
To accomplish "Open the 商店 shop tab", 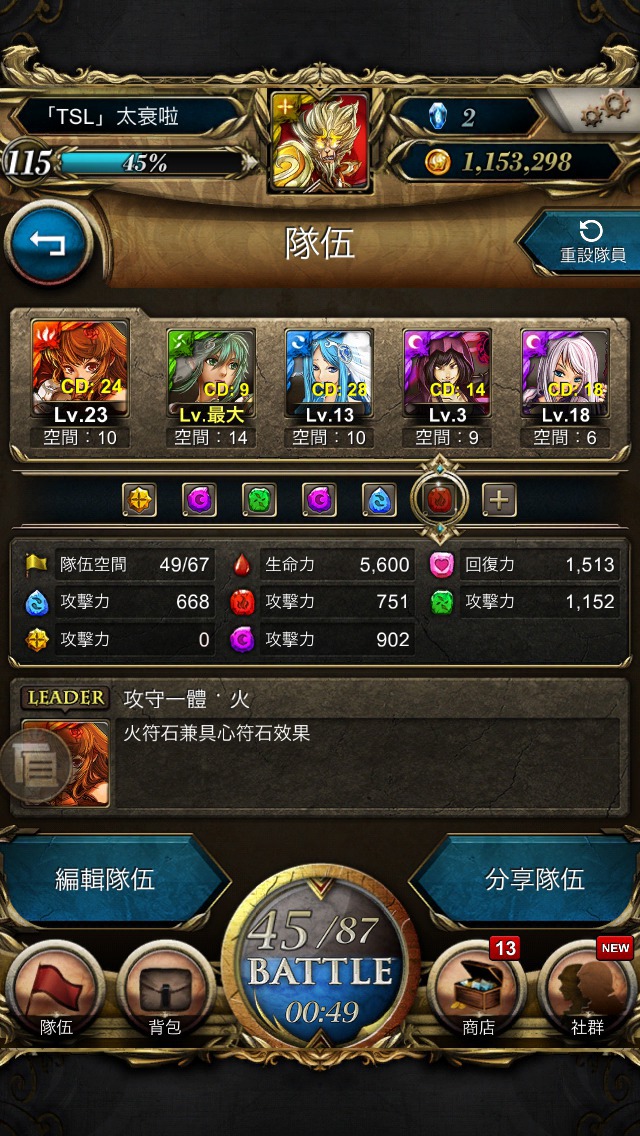I will click(478, 992).
